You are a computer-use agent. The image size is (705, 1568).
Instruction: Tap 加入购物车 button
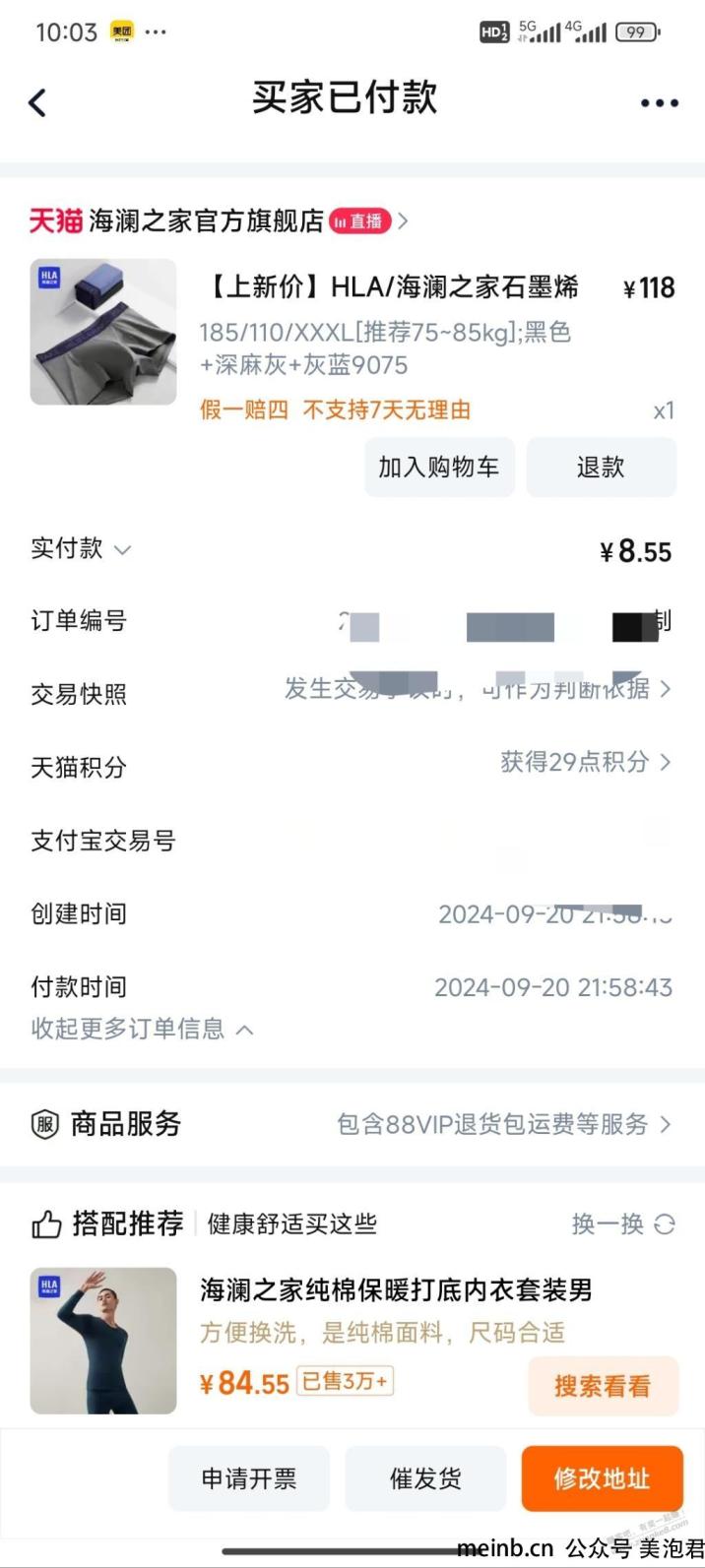pyautogui.click(x=439, y=468)
